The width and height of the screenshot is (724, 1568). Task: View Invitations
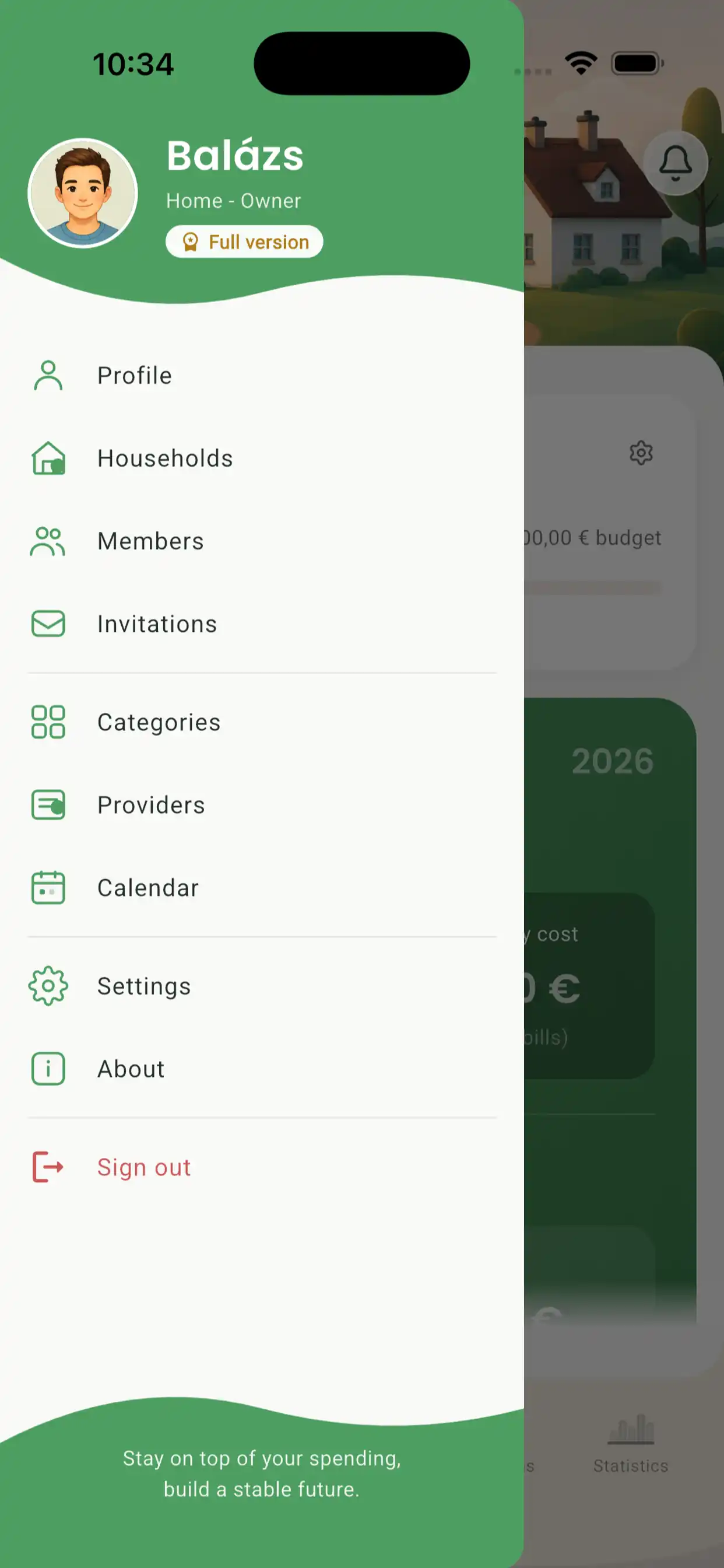point(262,624)
